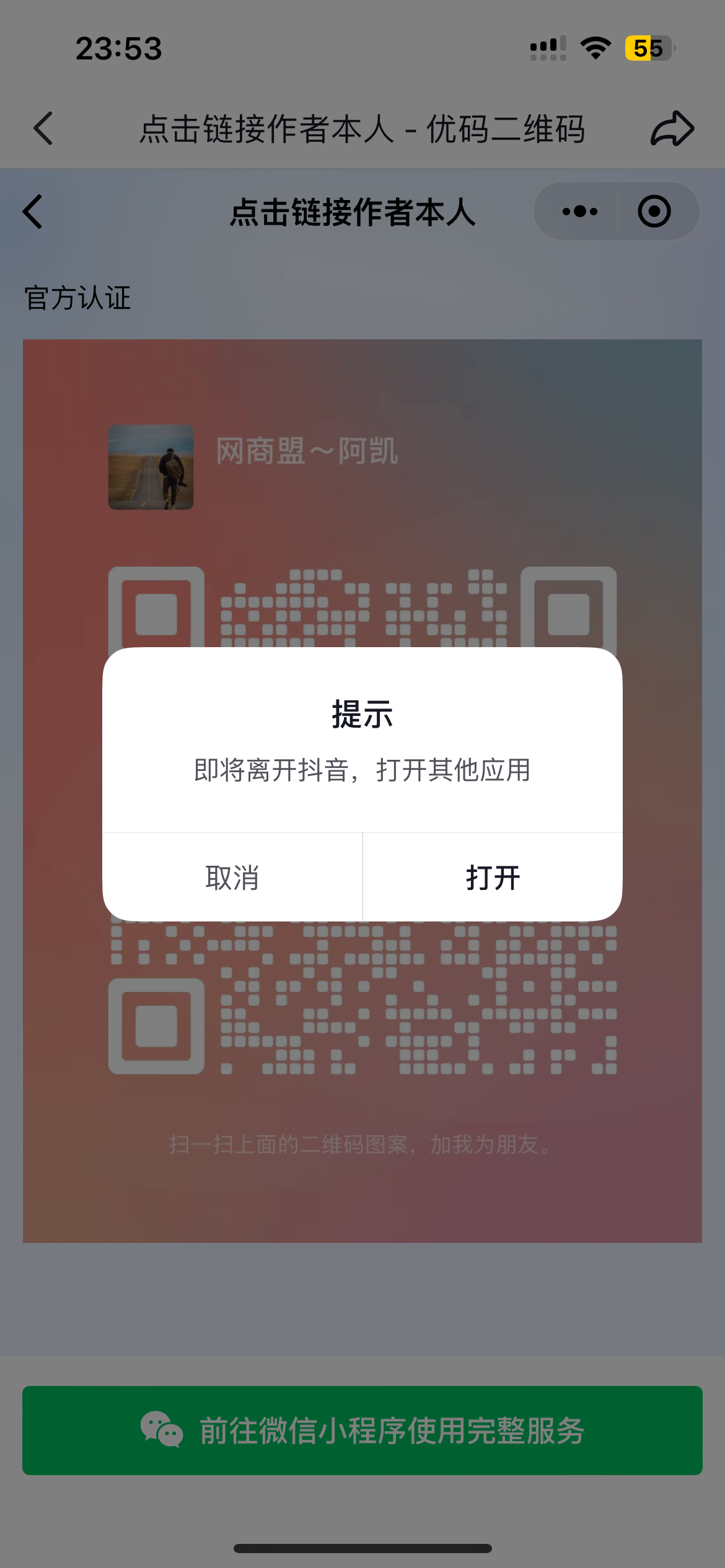Go back using the top navigation arrow
This screenshot has height=1568, width=725.
coord(41,128)
